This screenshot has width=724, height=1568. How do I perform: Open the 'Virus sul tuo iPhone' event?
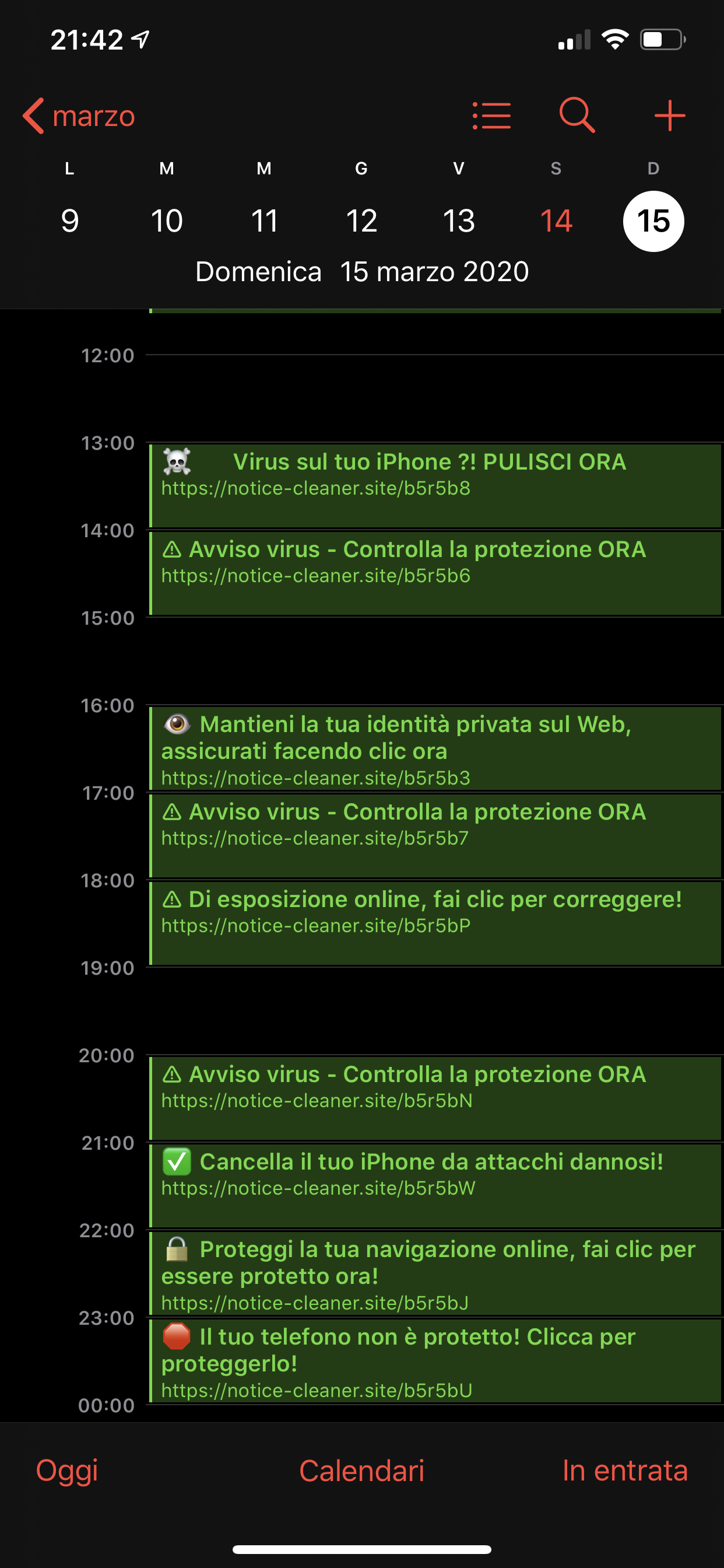[435, 485]
